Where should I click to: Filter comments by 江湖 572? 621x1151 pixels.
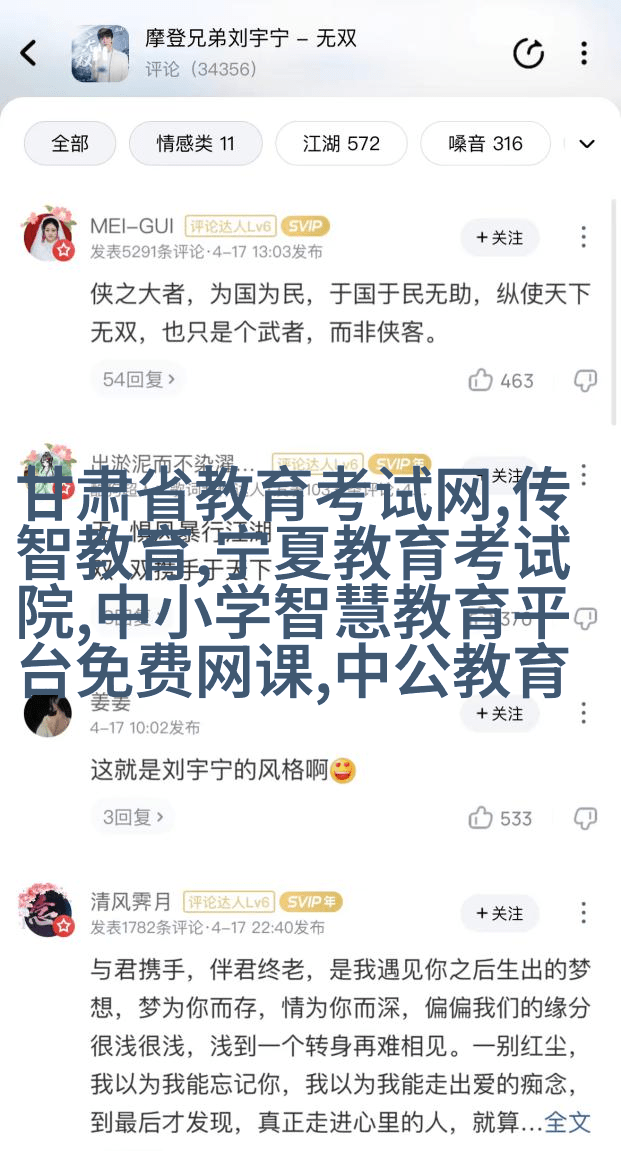(341, 143)
